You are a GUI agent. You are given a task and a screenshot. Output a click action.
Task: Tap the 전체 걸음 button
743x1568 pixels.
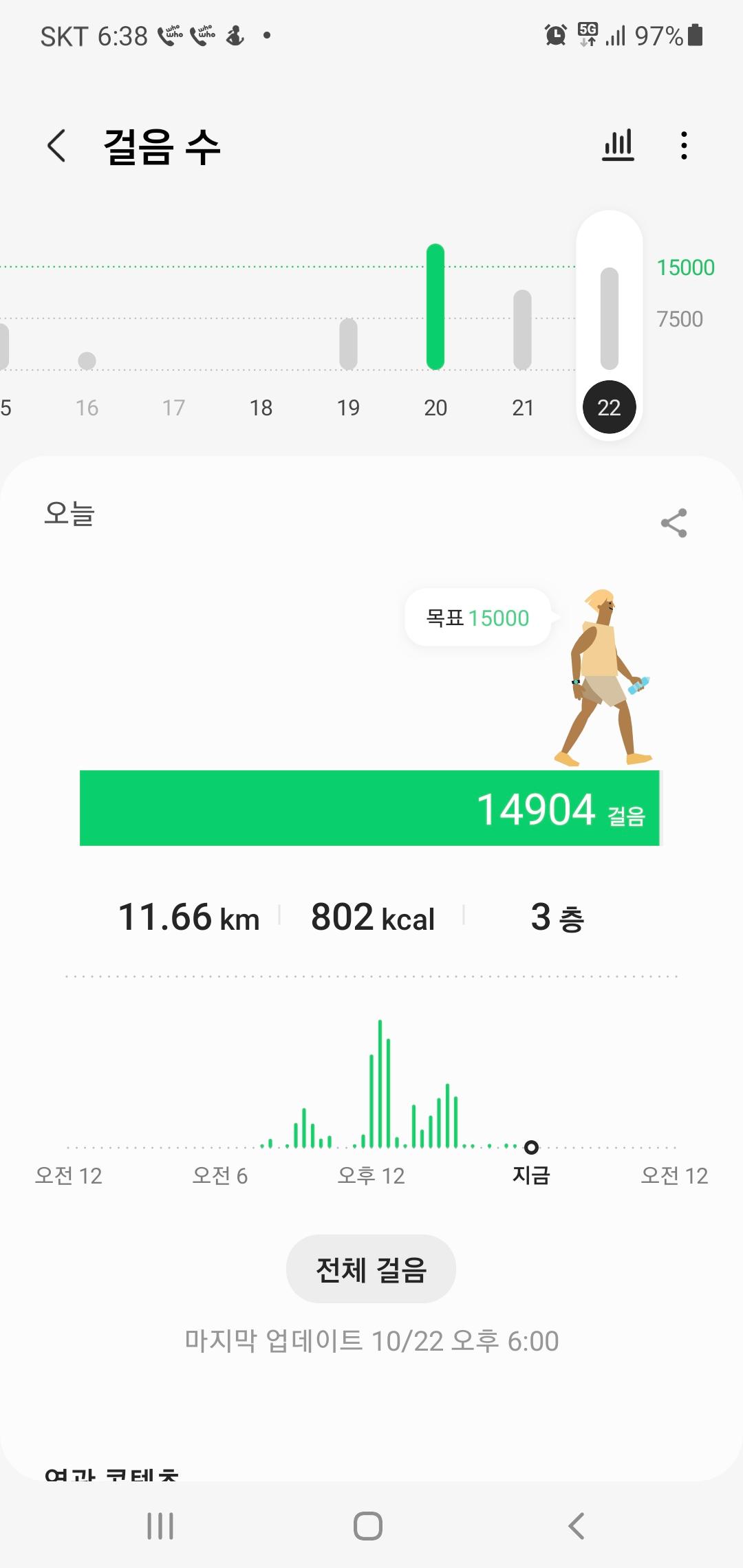click(x=371, y=1269)
